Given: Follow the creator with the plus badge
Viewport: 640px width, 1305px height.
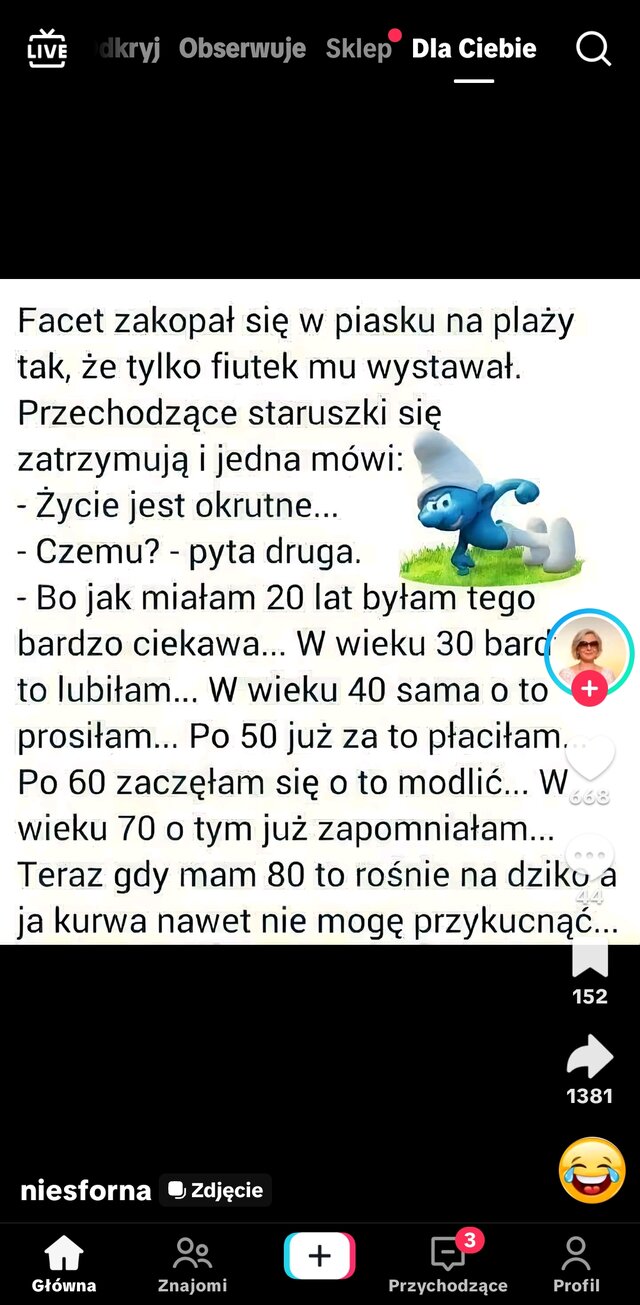Looking at the screenshot, I should (x=590, y=689).
